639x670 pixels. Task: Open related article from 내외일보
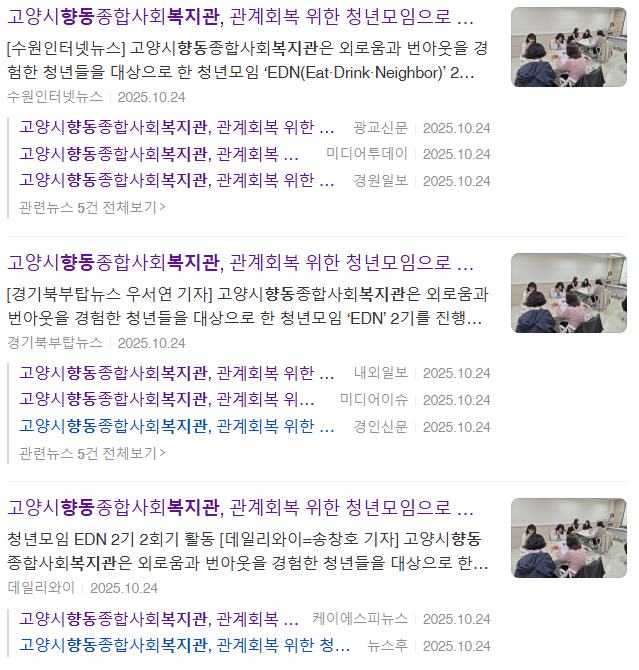tap(177, 373)
